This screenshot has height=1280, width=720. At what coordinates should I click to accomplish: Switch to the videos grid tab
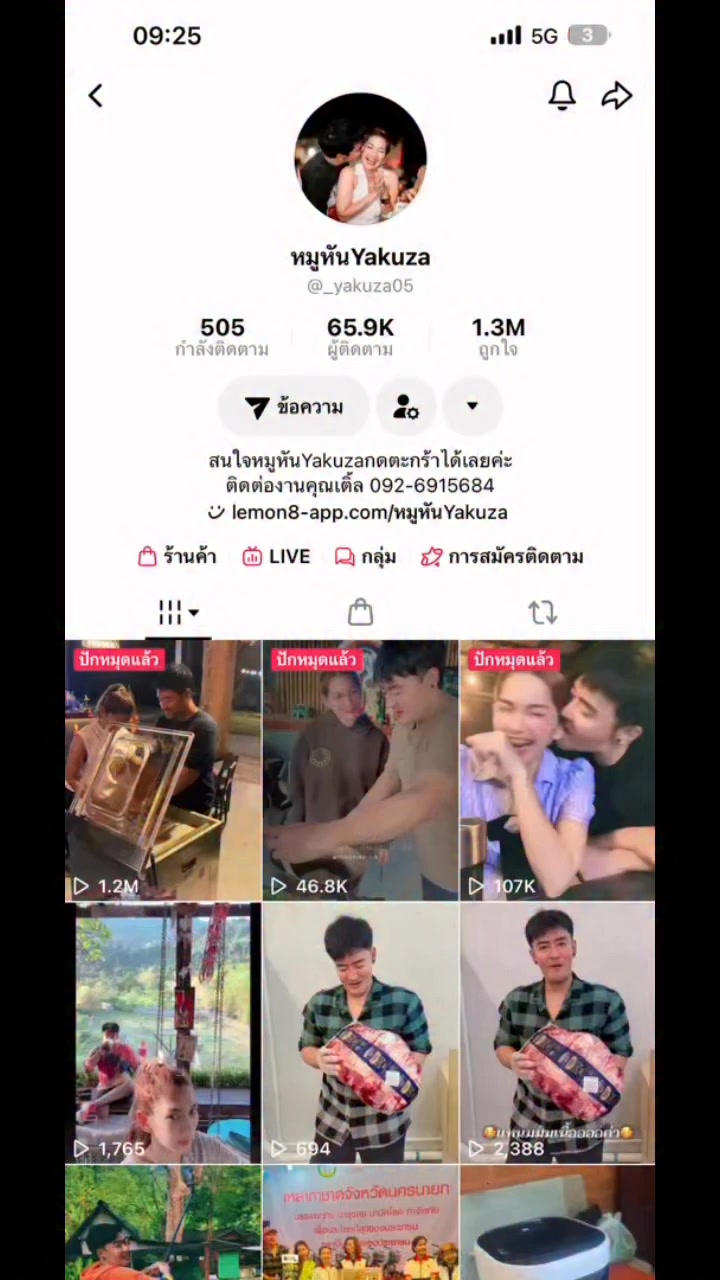point(177,612)
